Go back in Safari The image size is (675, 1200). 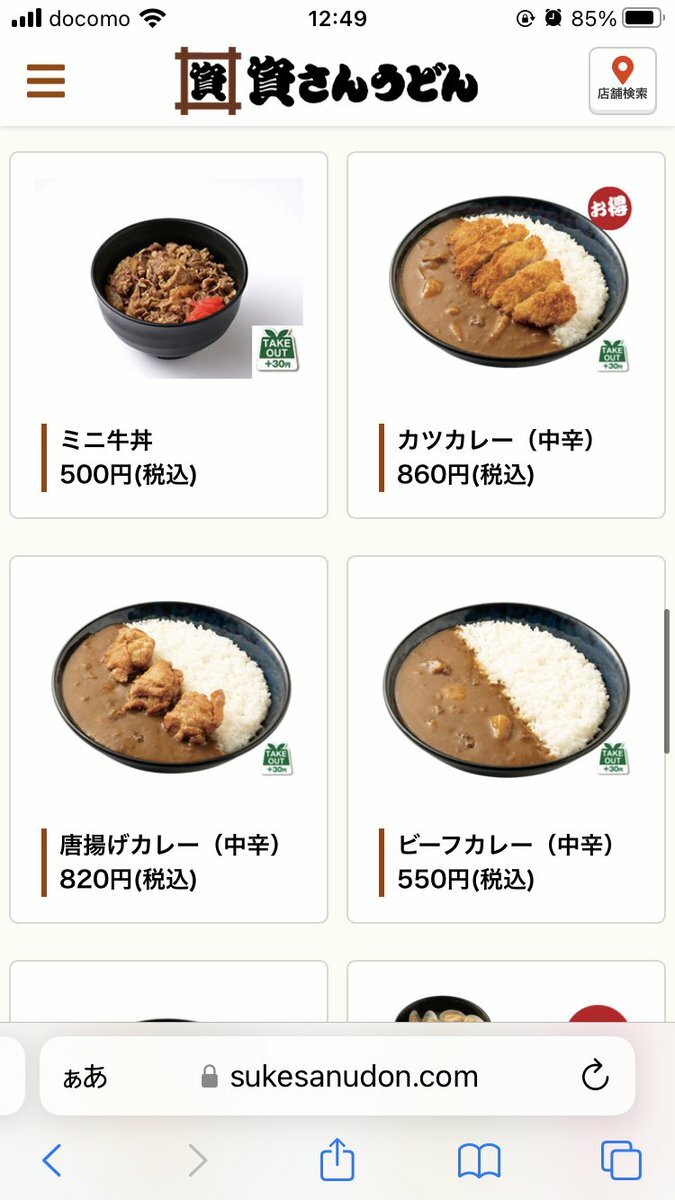(52, 1160)
